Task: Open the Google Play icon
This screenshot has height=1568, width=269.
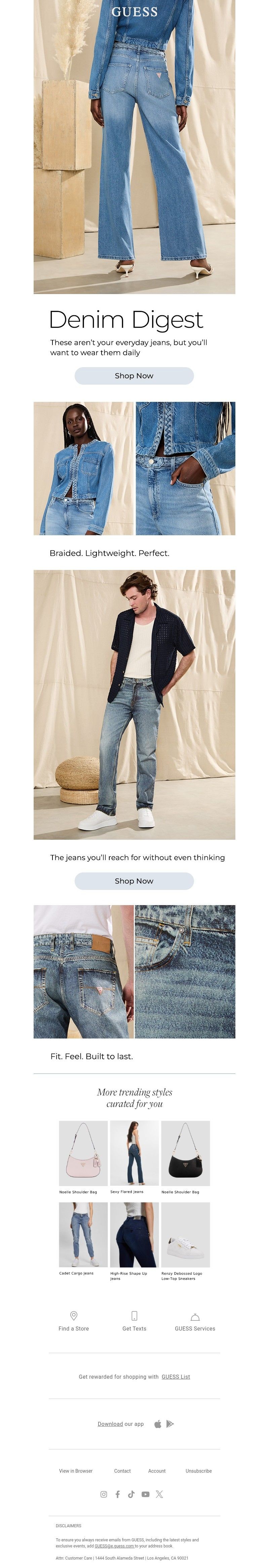Action: click(170, 1425)
